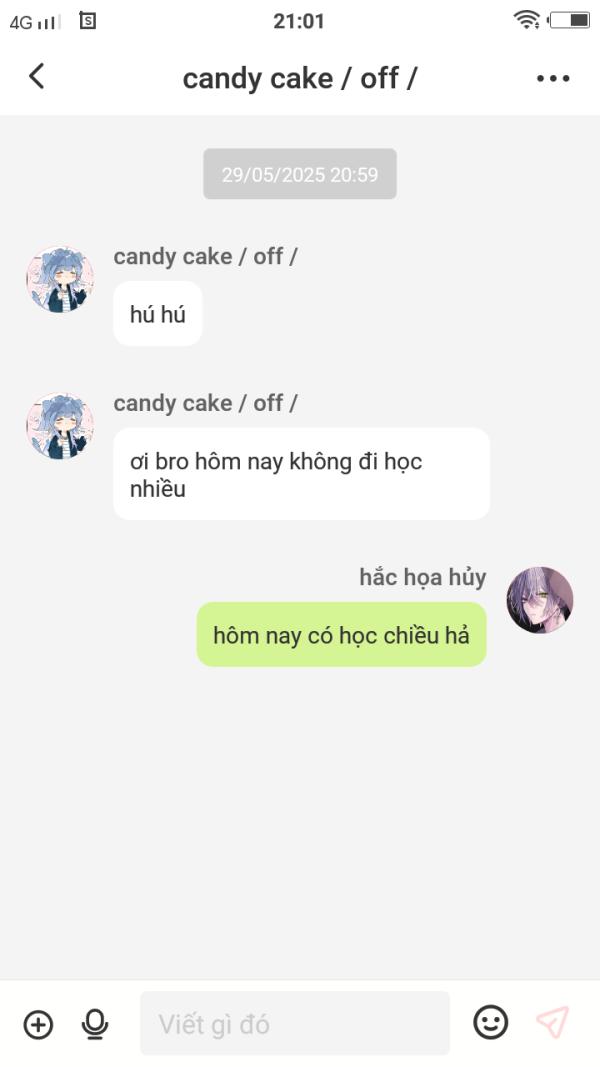Open the emoji picker
600x1067 pixels.
[x=490, y=1022]
